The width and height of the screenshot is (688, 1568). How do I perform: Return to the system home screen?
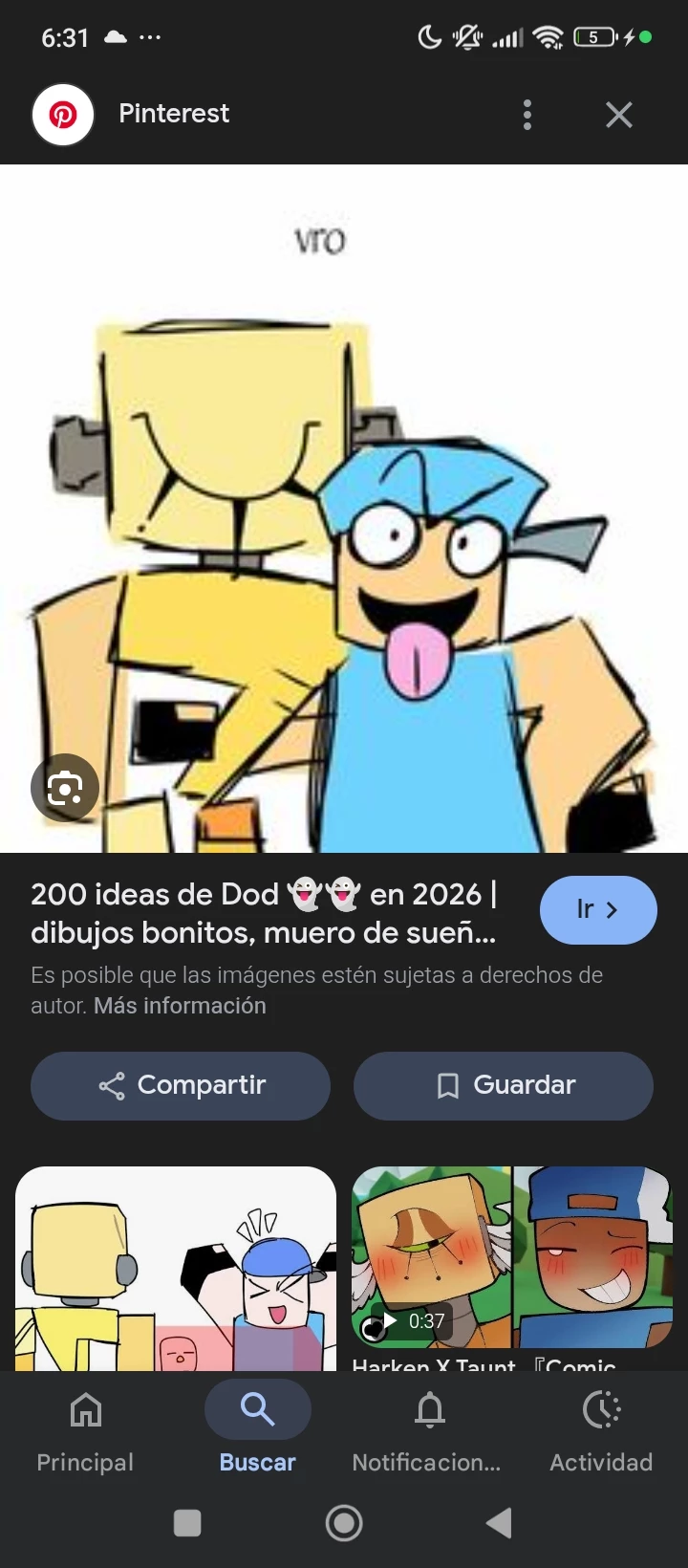pos(344,1523)
